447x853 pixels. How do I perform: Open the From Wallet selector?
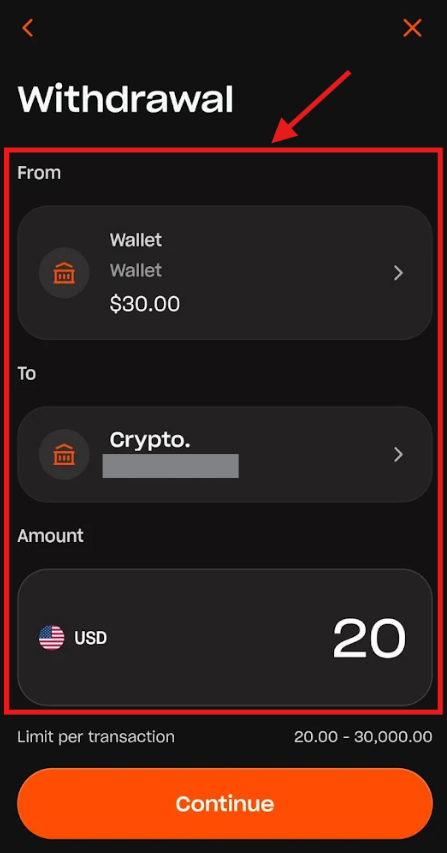pos(225,273)
